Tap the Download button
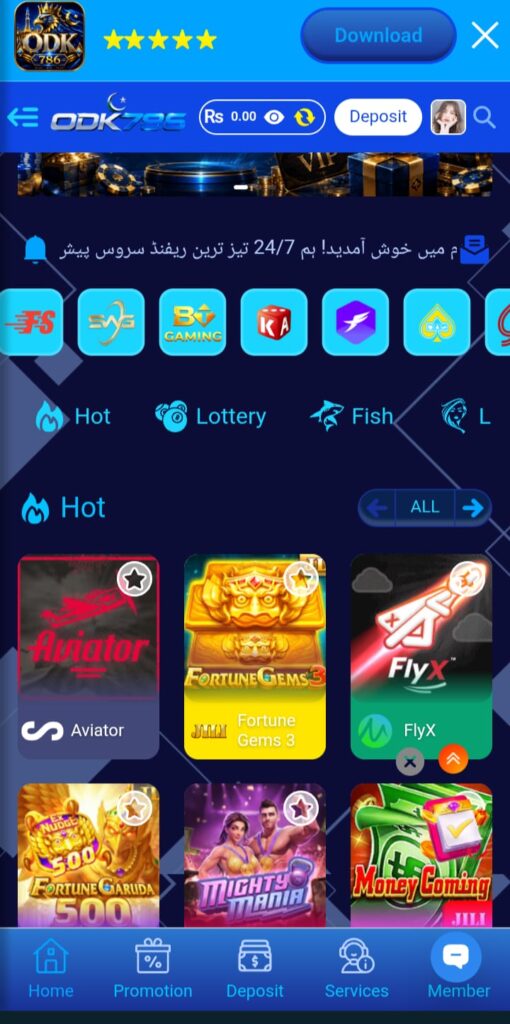The height and width of the screenshot is (1024, 510). (378, 35)
